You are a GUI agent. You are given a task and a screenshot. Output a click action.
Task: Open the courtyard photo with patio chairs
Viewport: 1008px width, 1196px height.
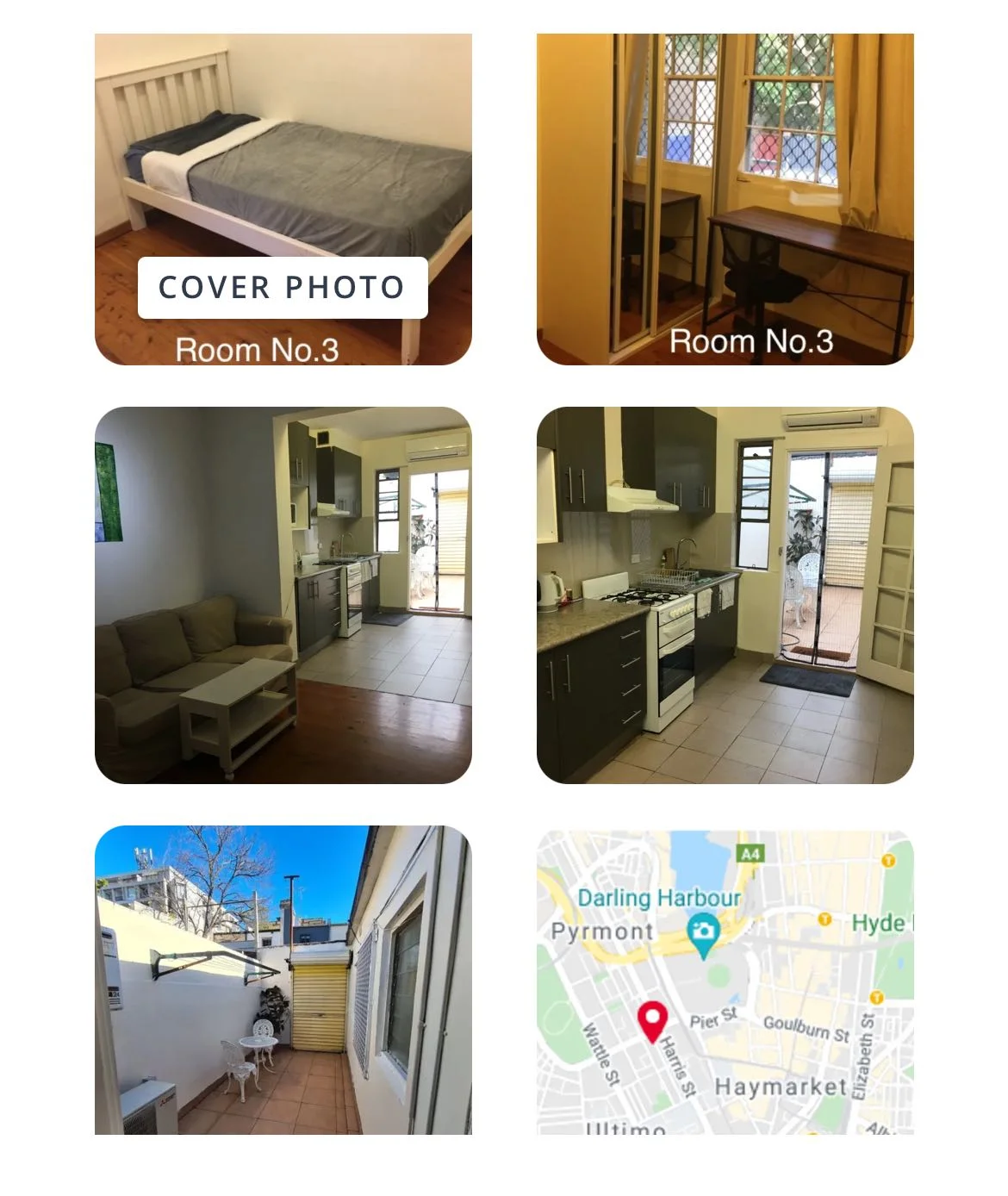[283, 981]
